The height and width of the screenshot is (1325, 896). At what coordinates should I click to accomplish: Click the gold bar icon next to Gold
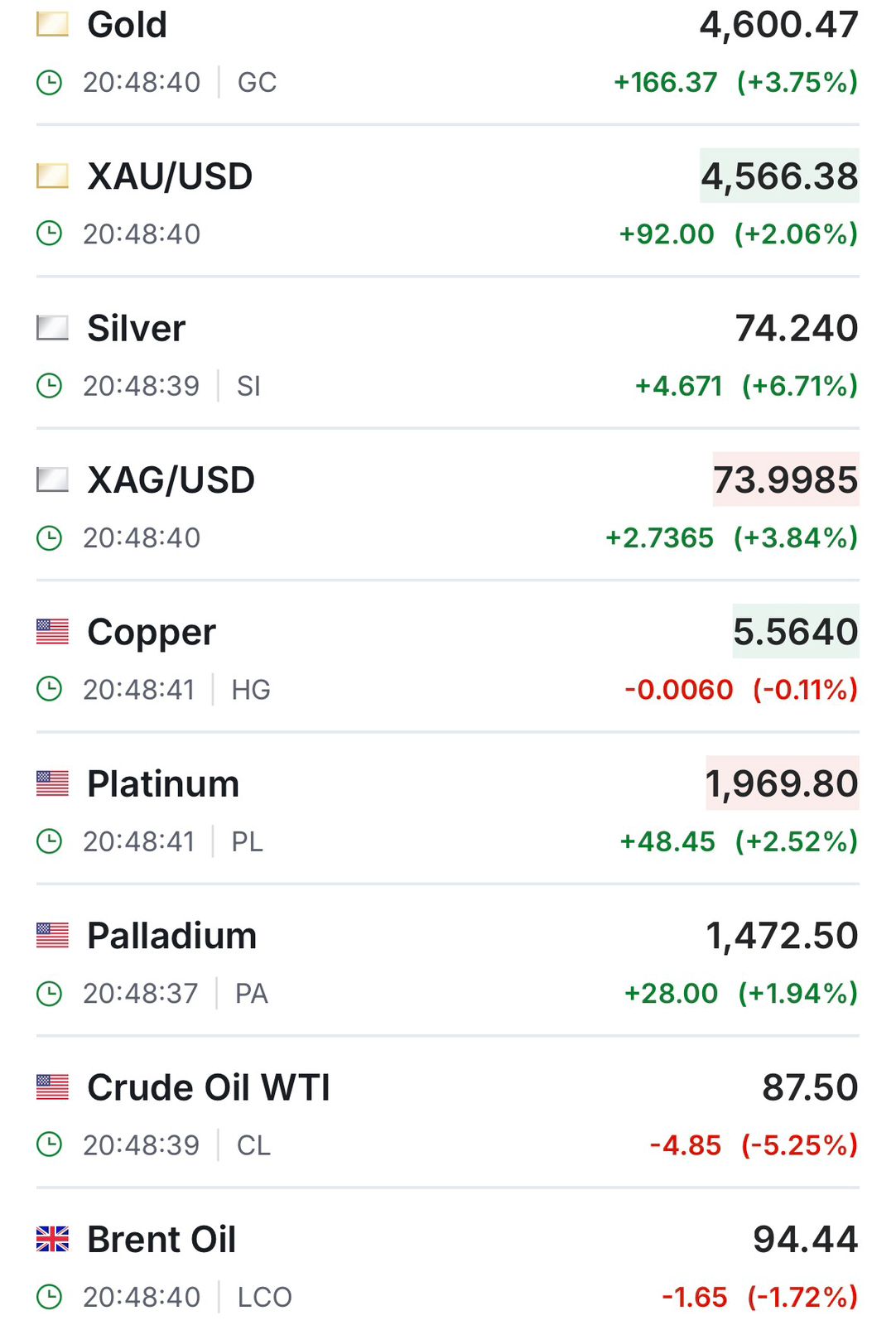(55, 25)
